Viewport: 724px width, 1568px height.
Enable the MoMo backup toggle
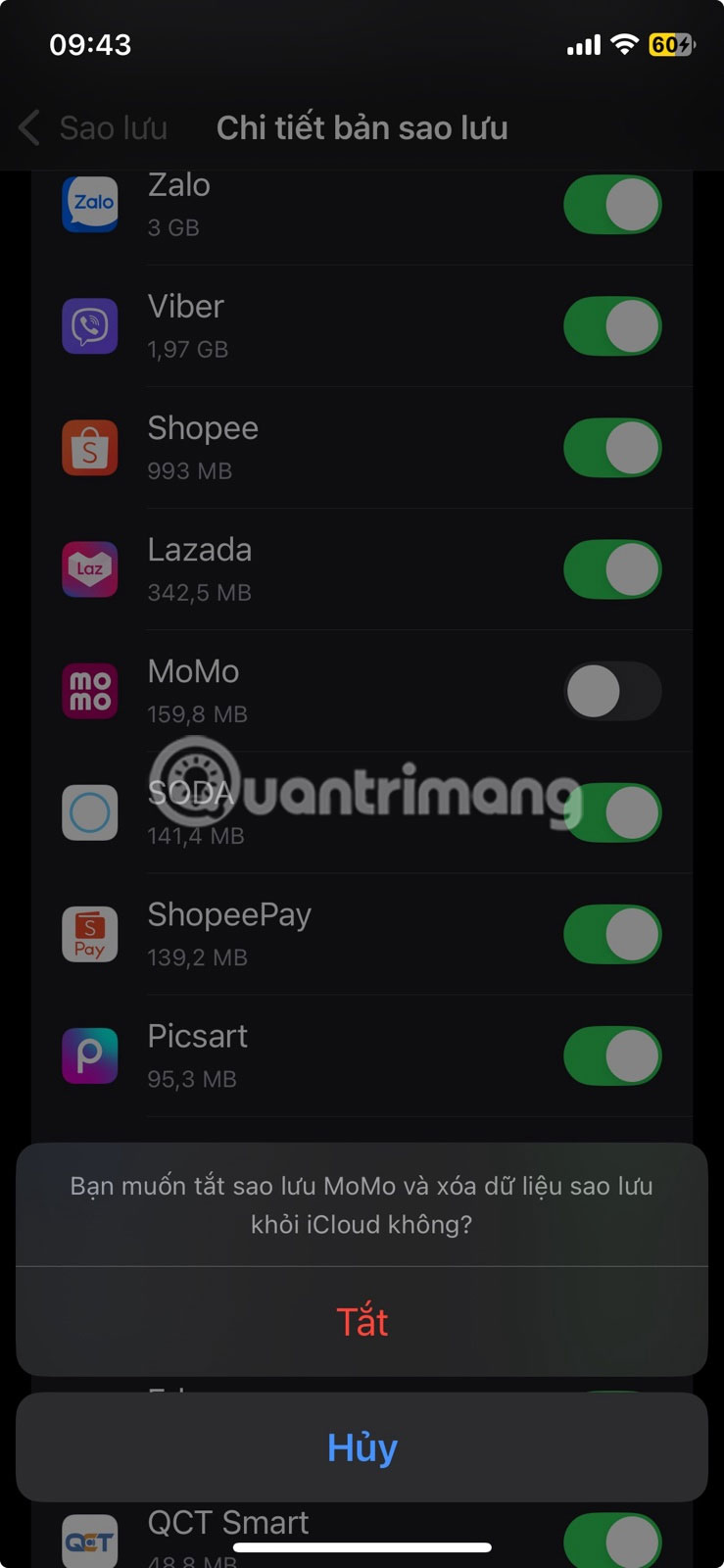point(611,691)
